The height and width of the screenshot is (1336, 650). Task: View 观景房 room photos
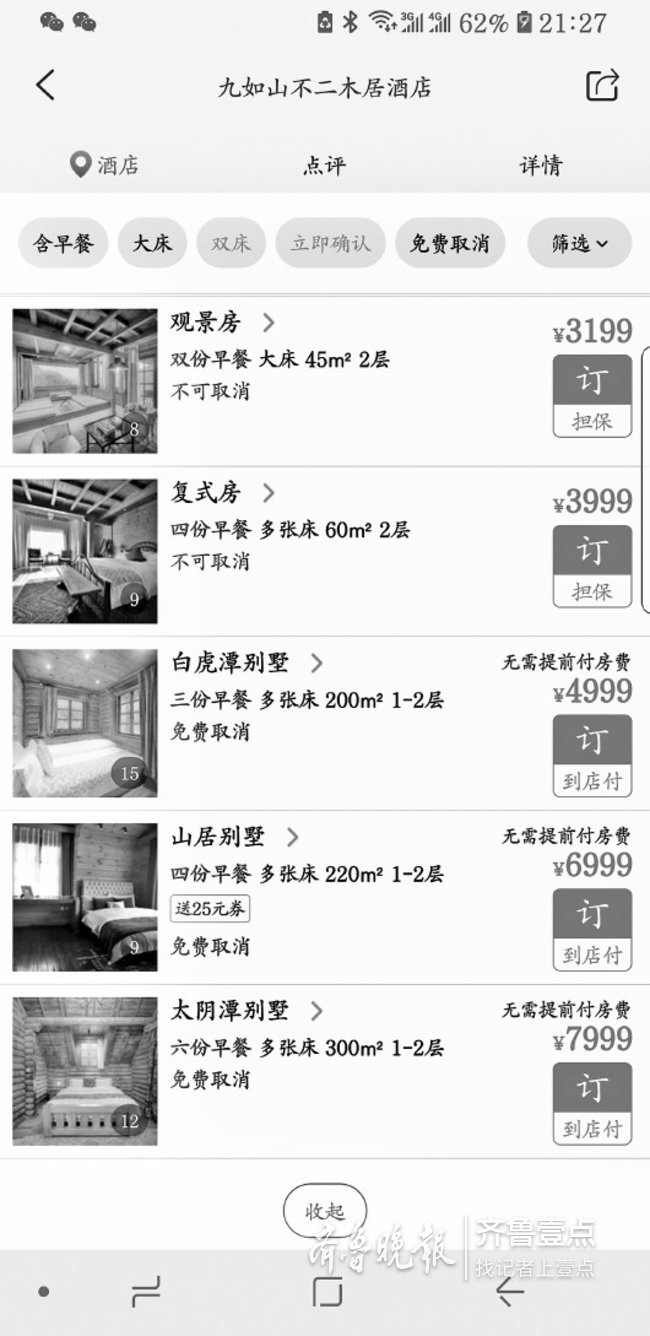85,380
